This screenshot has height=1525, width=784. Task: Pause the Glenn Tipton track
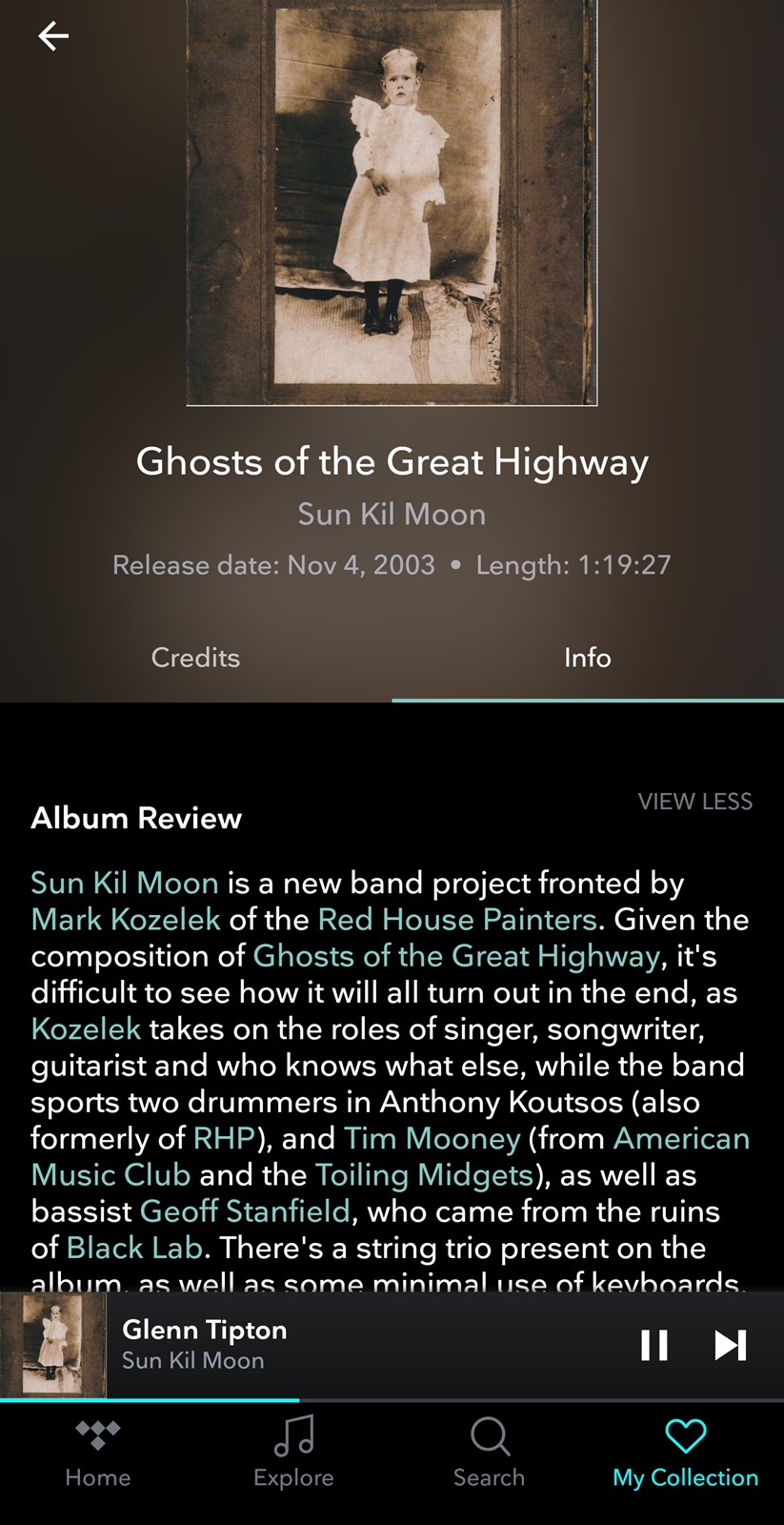653,1345
